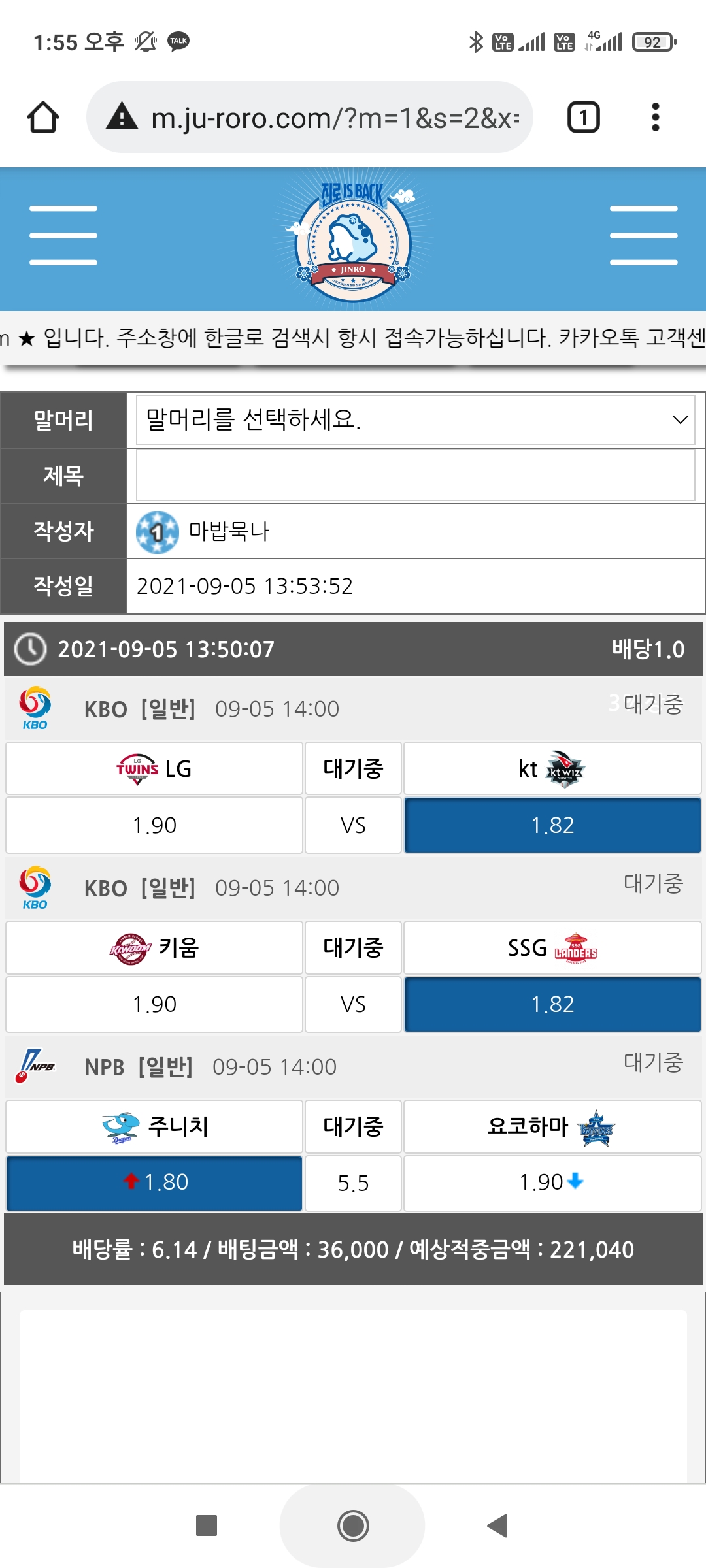Open the browser overflow menu
706x1568 pixels.
pos(655,118)
